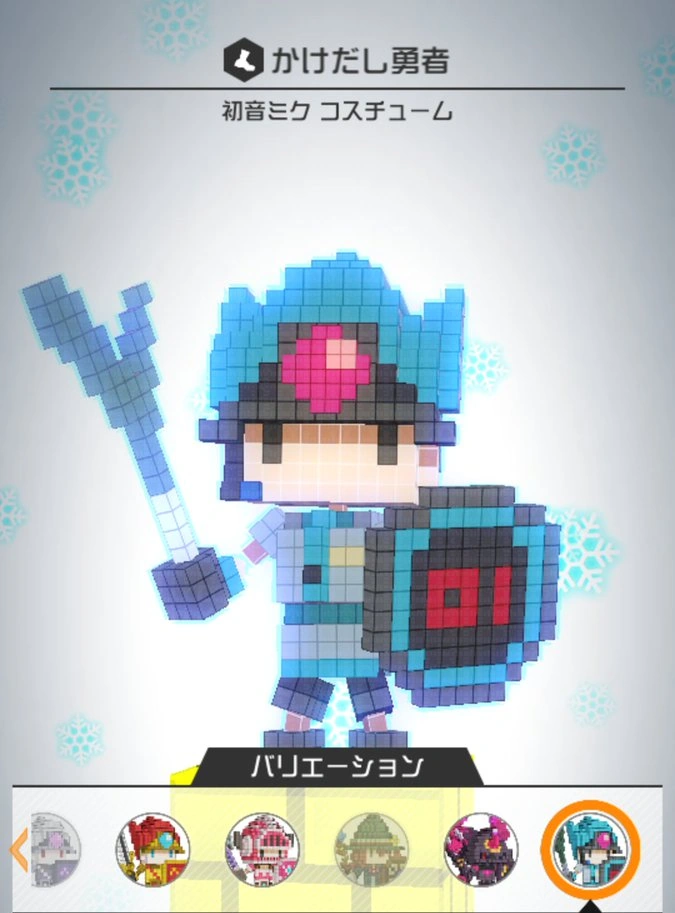Select the Hatsune Miku costume variation

590,849
